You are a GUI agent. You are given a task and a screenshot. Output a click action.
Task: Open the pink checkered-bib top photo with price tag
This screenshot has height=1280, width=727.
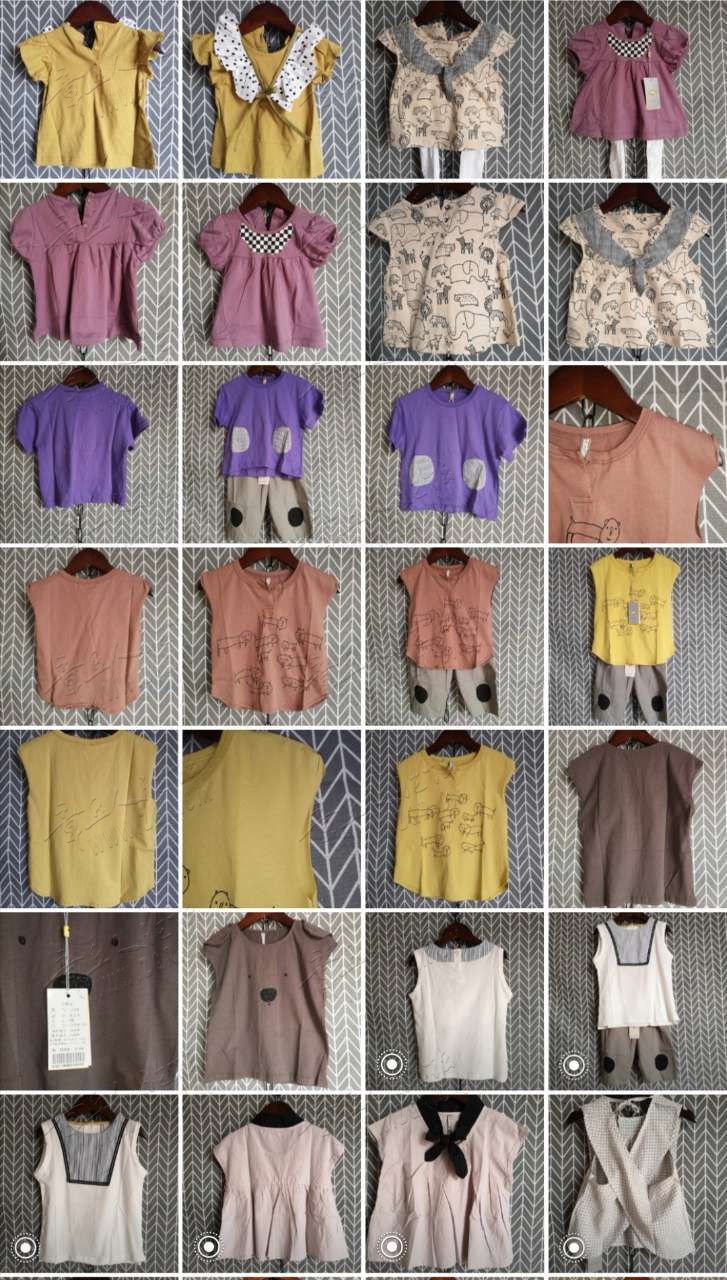pyautogui.click(x=637, y=89)
